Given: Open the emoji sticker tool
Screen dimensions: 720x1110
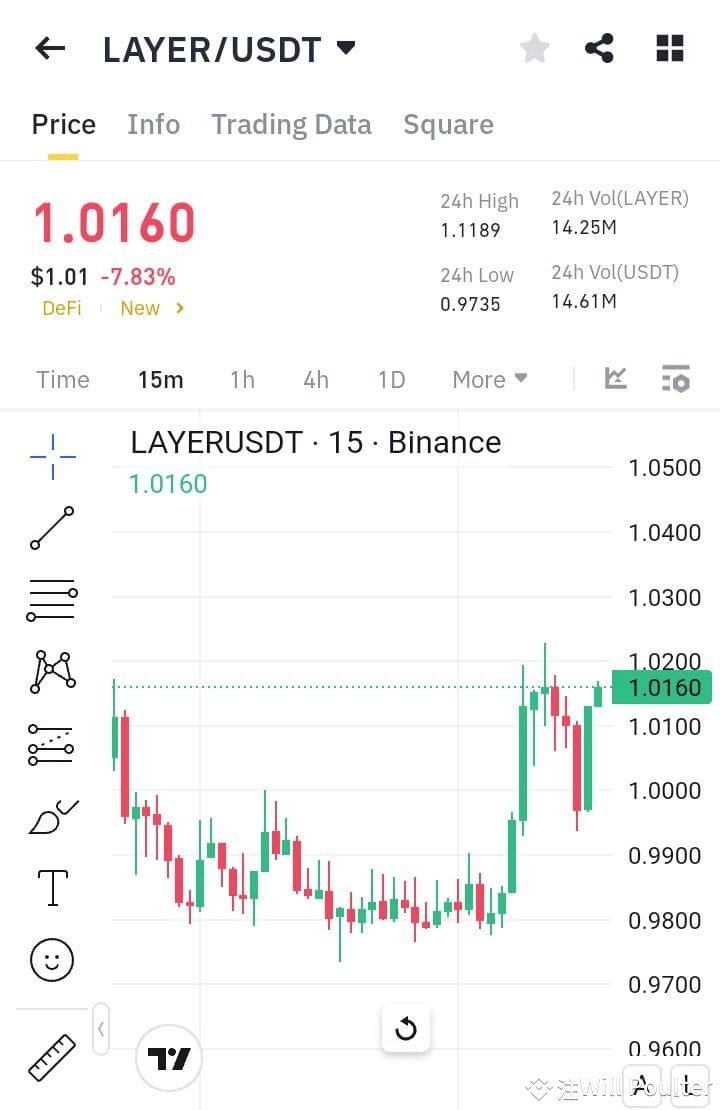Looking at the screenshot, I should pyautogui.click(x=51, y=959).
